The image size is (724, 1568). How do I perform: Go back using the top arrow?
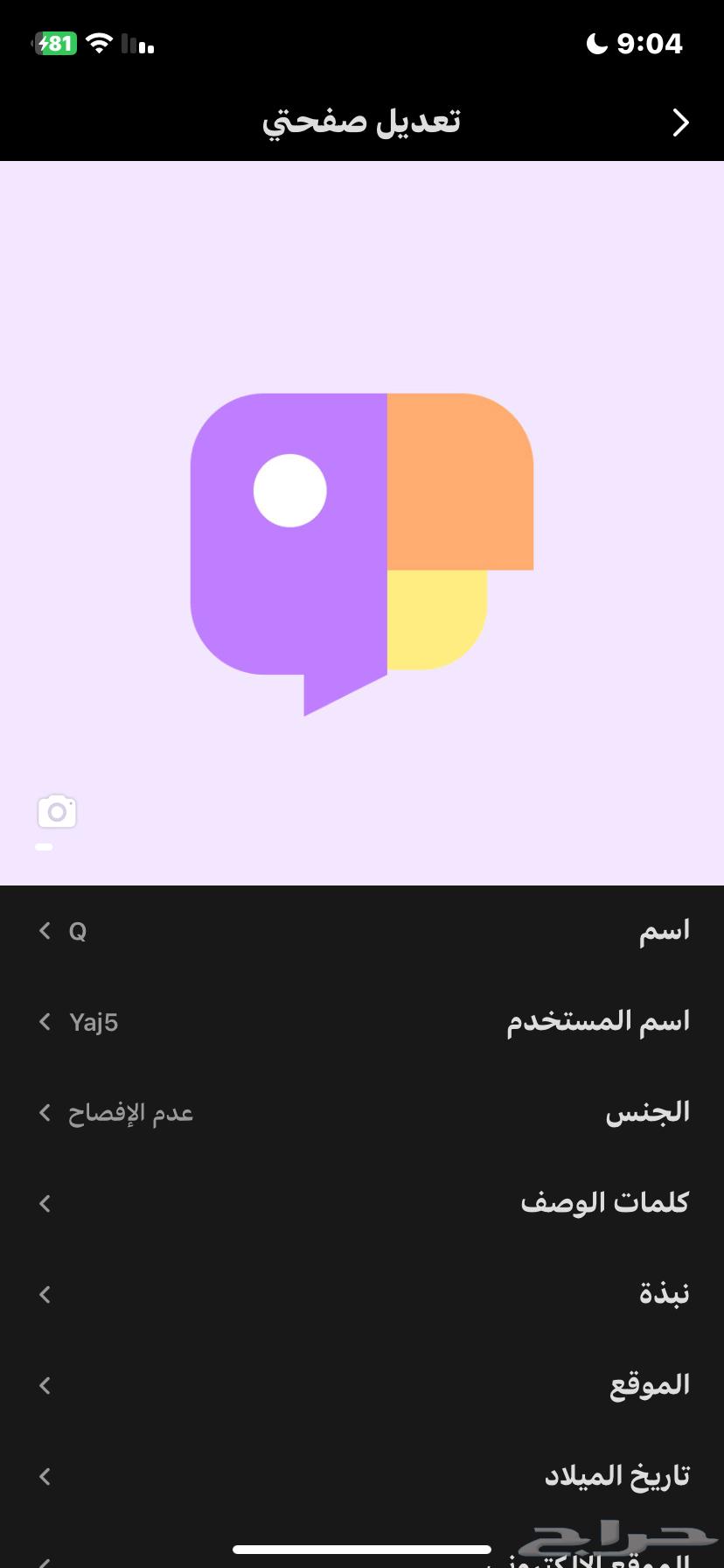pyautogui.click(x=680, y=122)
